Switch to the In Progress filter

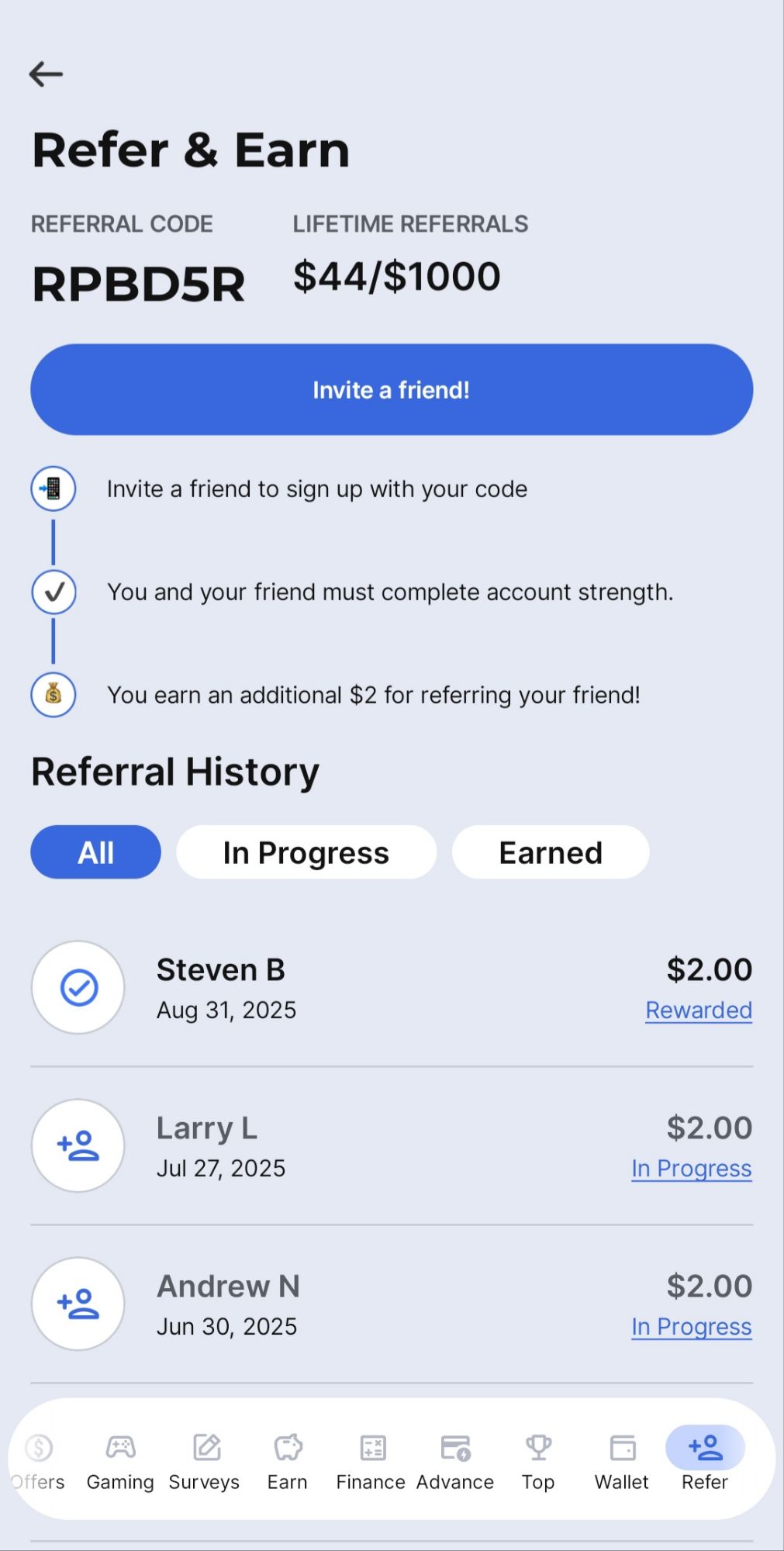305,851
